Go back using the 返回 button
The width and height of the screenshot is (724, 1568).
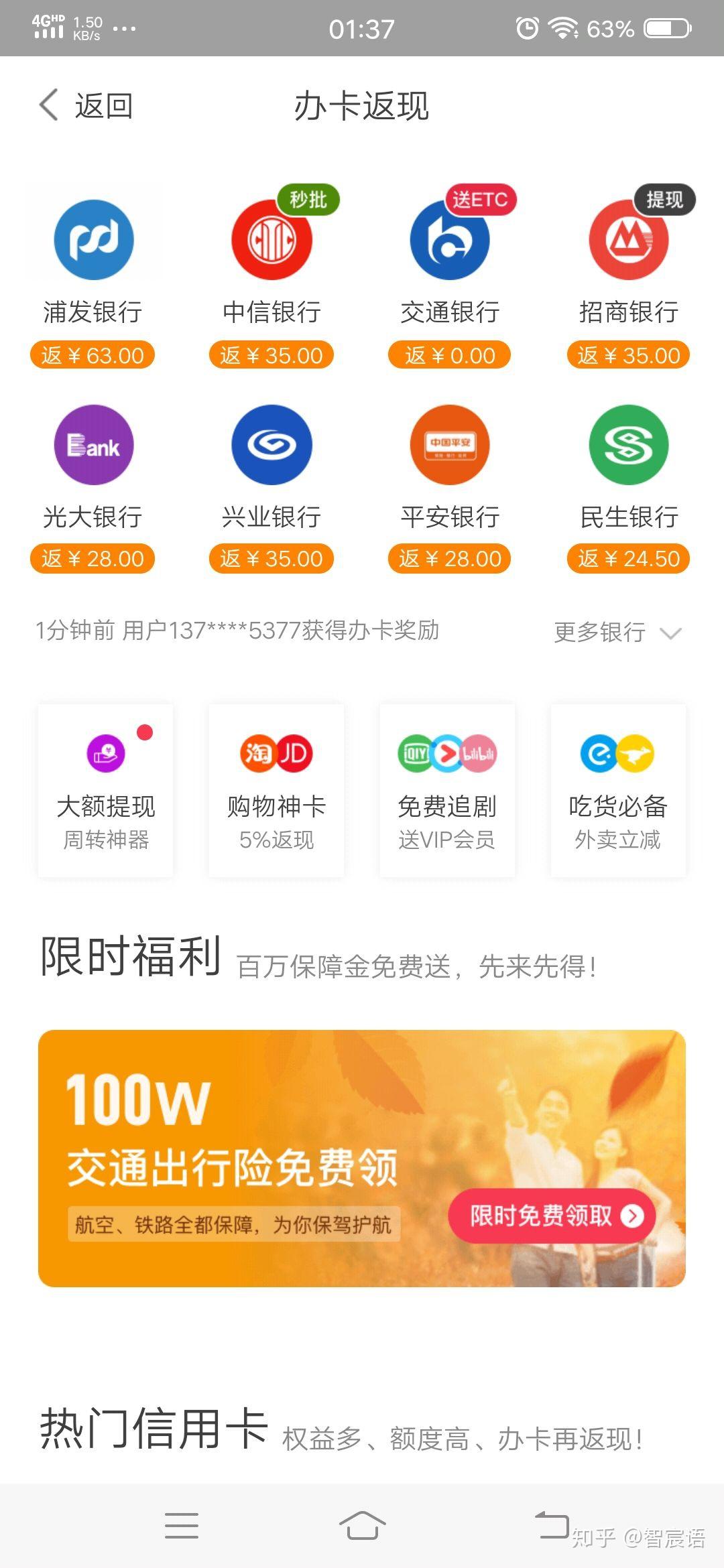click(87, 106)
